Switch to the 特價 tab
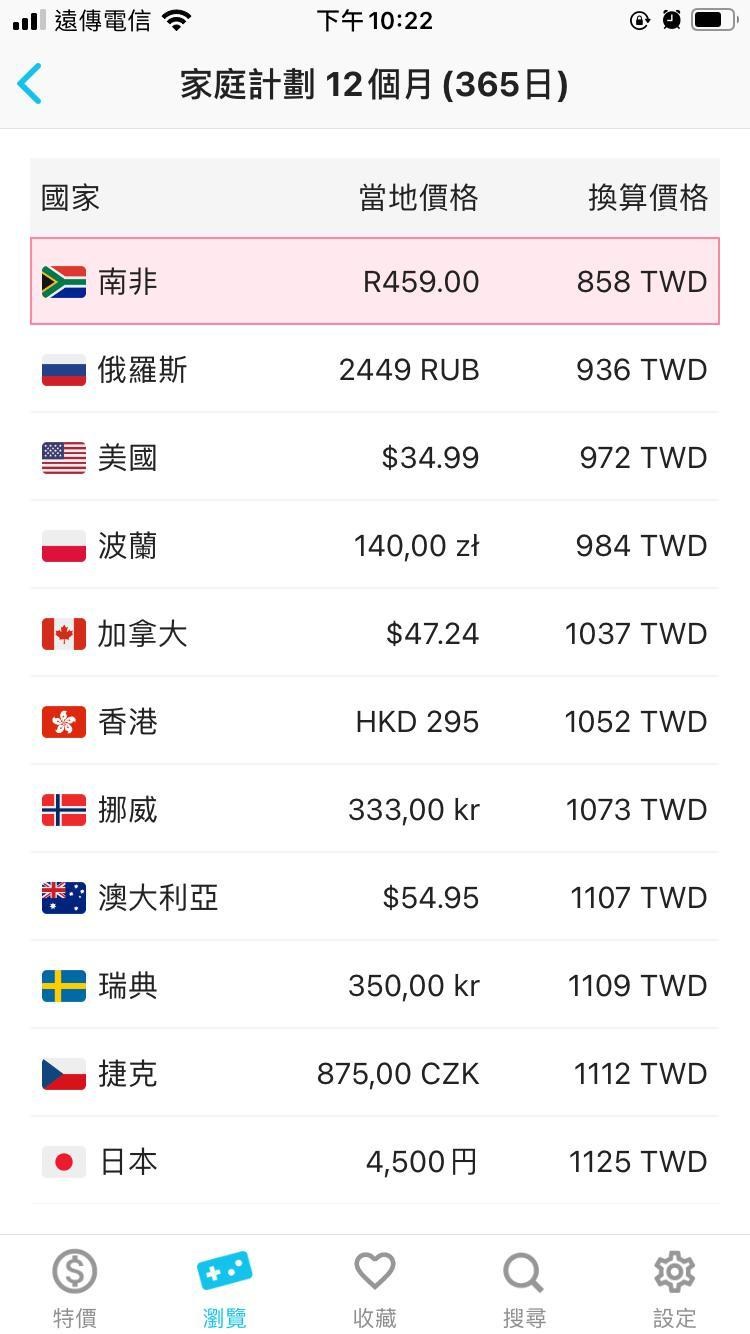Viewport: 750px width, 1334px height. [75, 1287]
